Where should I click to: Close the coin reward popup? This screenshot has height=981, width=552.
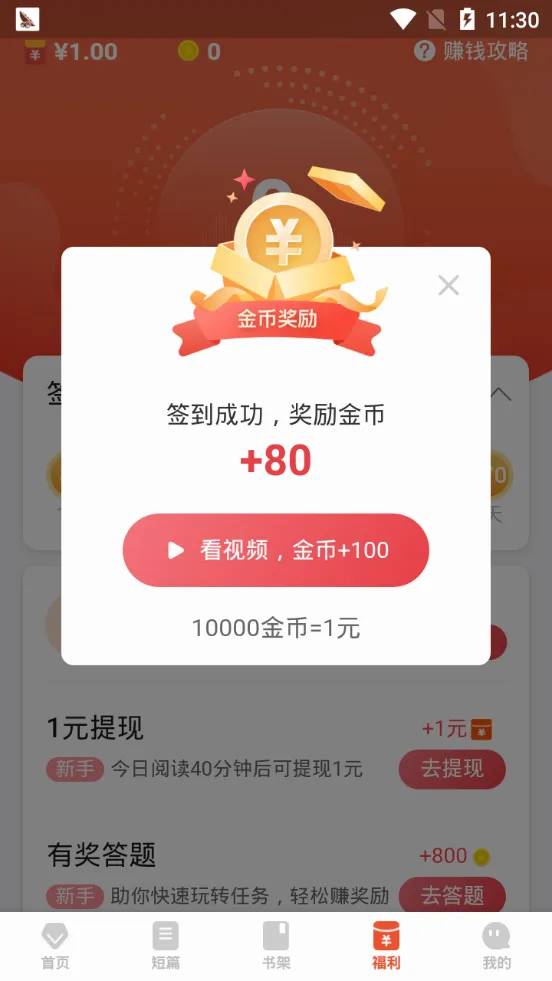[448, 285]
